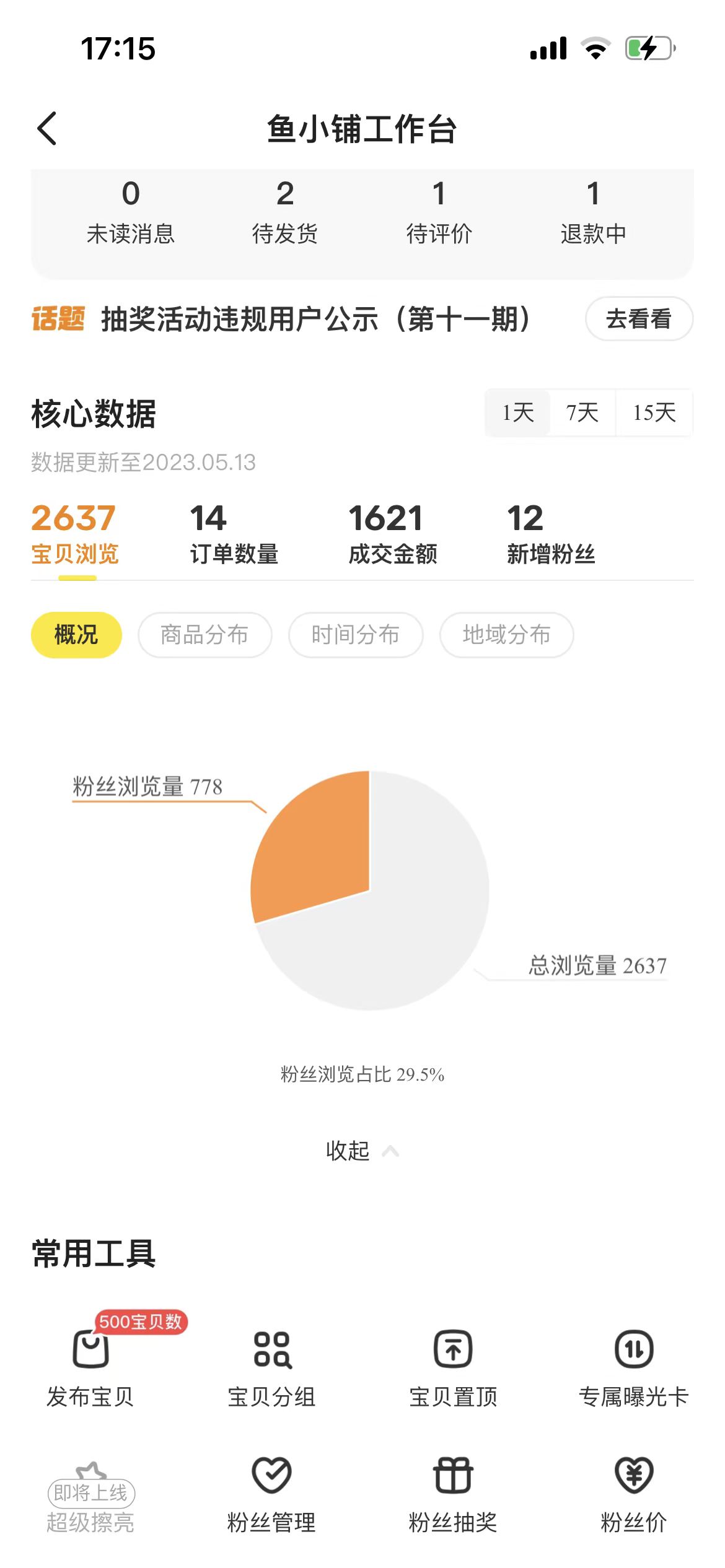Select the 订单数量 metric
Viewport: 725px width, 1568px height.
coord(234,534)
